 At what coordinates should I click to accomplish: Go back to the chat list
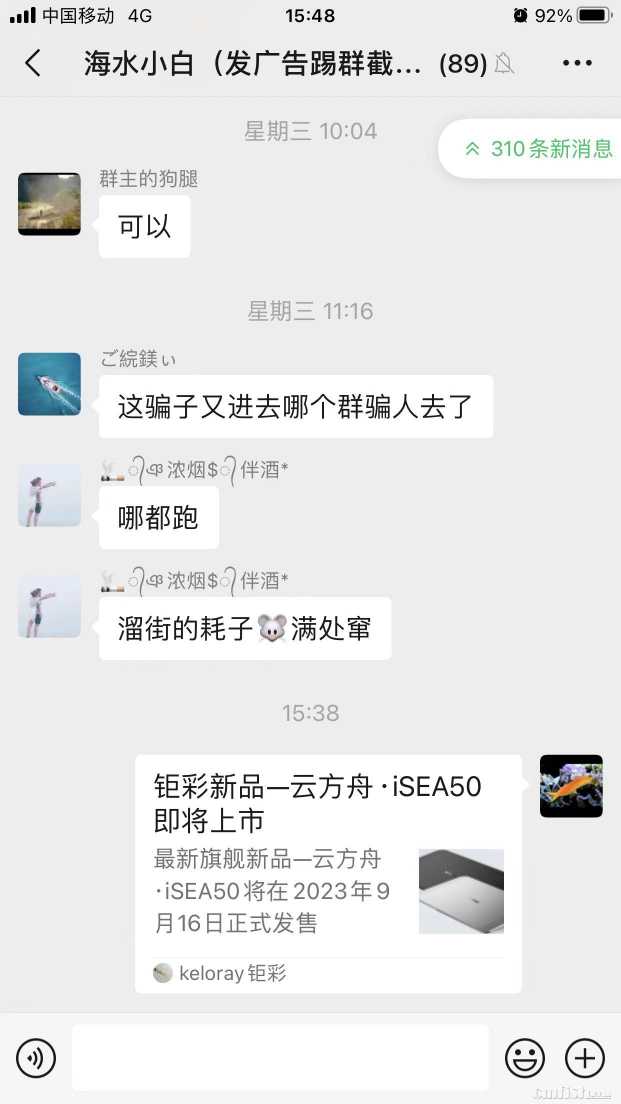pyautogui.click(x=33, y=63)
